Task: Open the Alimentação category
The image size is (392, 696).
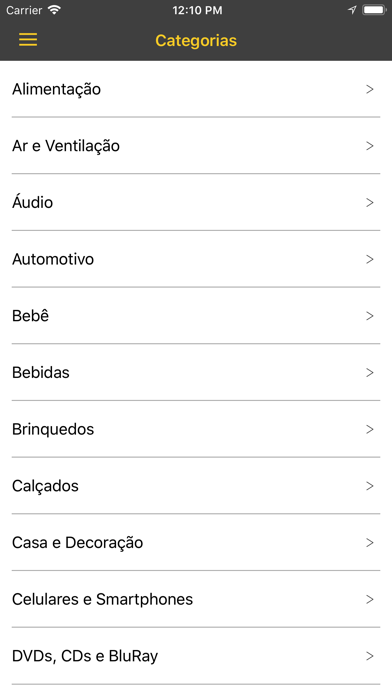Action: click(196, 89)
